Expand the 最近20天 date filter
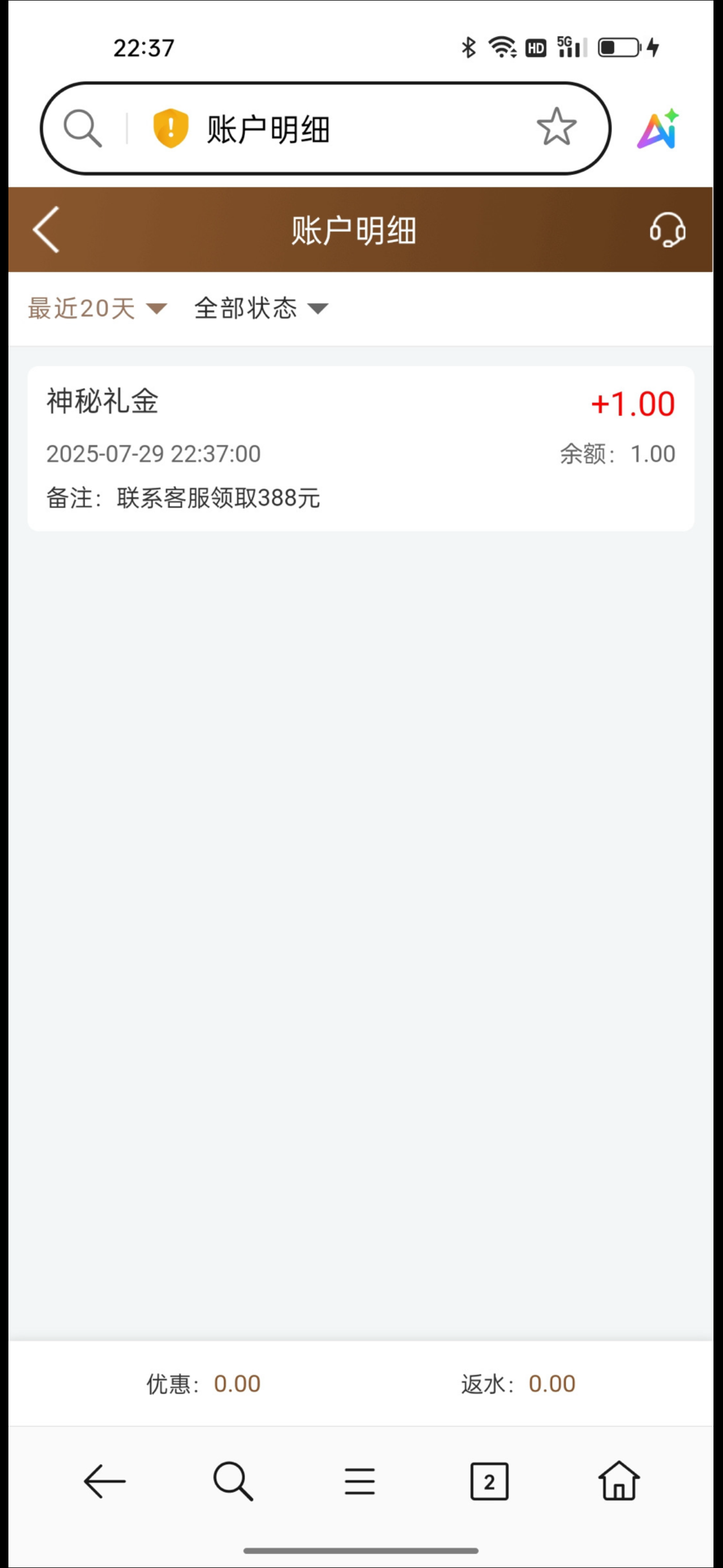The height and width of the screenshot is (1568, 723). pos(97,308)
